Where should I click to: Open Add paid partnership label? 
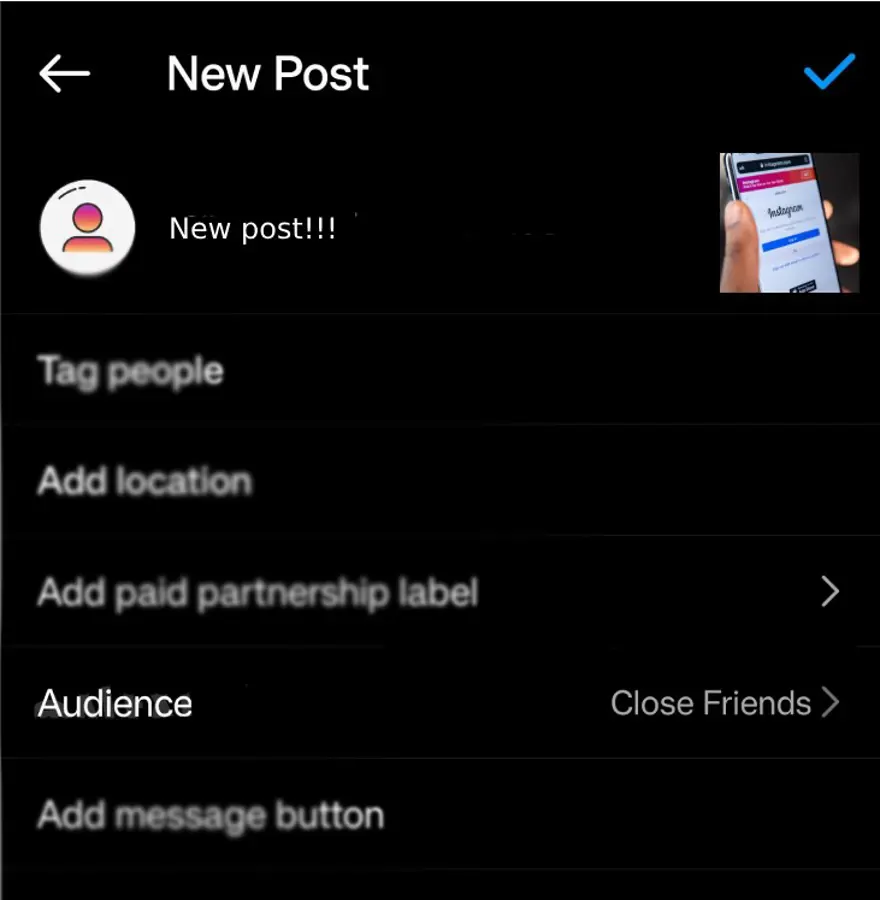[x=258, y=593]
